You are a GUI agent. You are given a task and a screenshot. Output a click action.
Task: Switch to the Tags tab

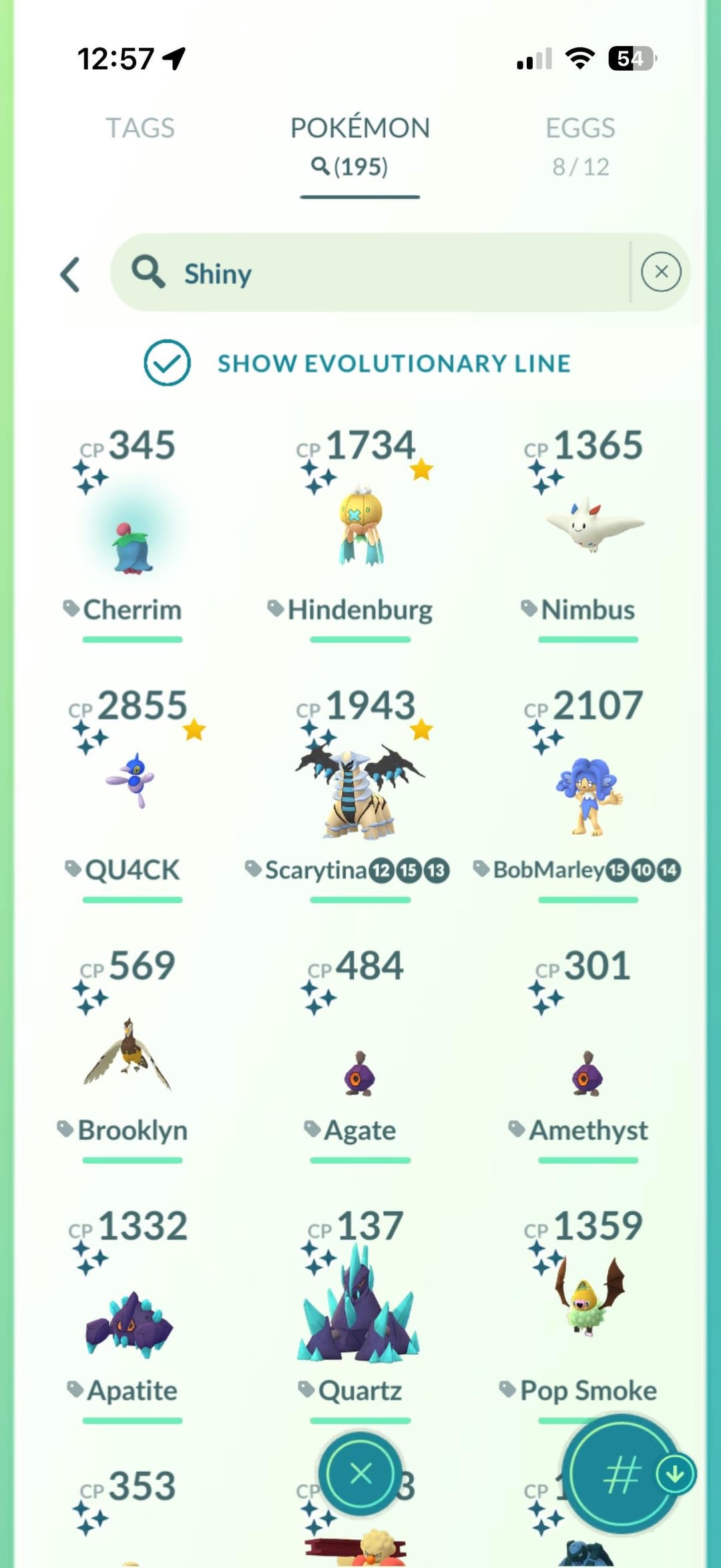point(140,128)
